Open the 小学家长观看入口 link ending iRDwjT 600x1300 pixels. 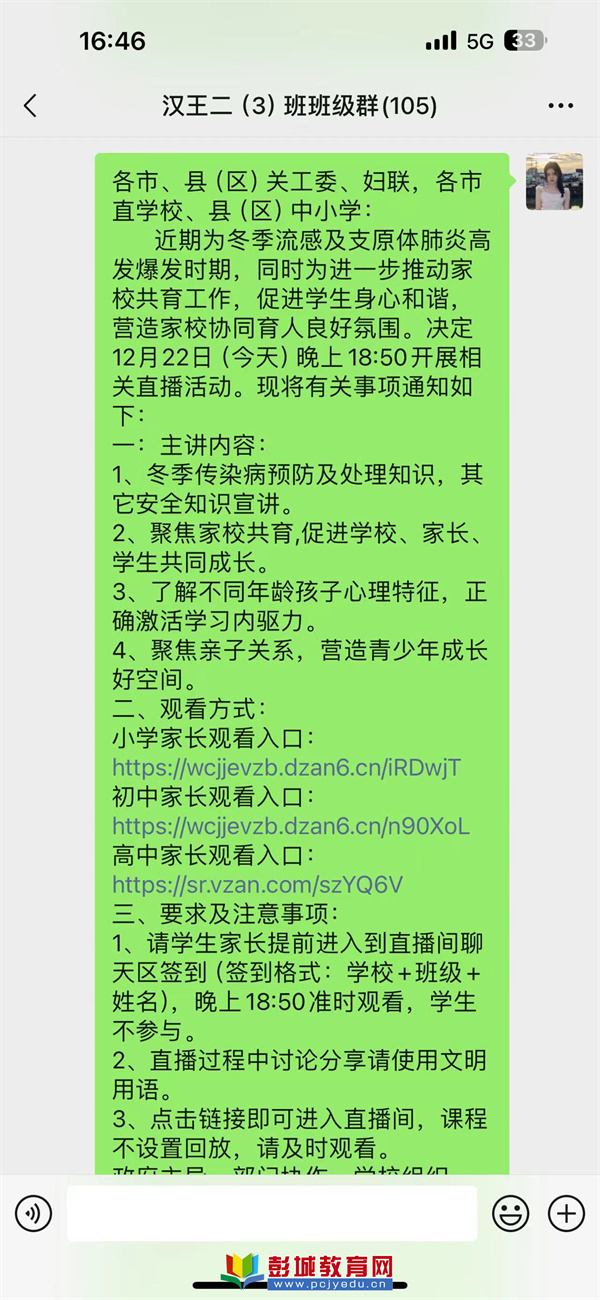pos(286,768)
